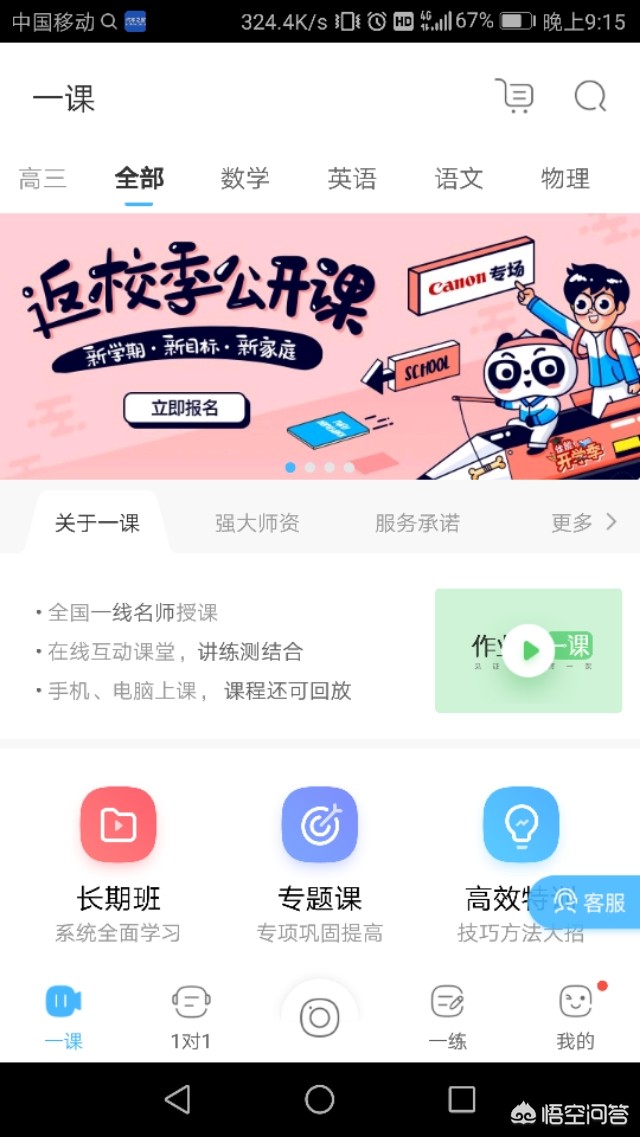Switch to the 强大师资 tab
640x1137 pixels.
pyautogui.click(x=257, y=523)
